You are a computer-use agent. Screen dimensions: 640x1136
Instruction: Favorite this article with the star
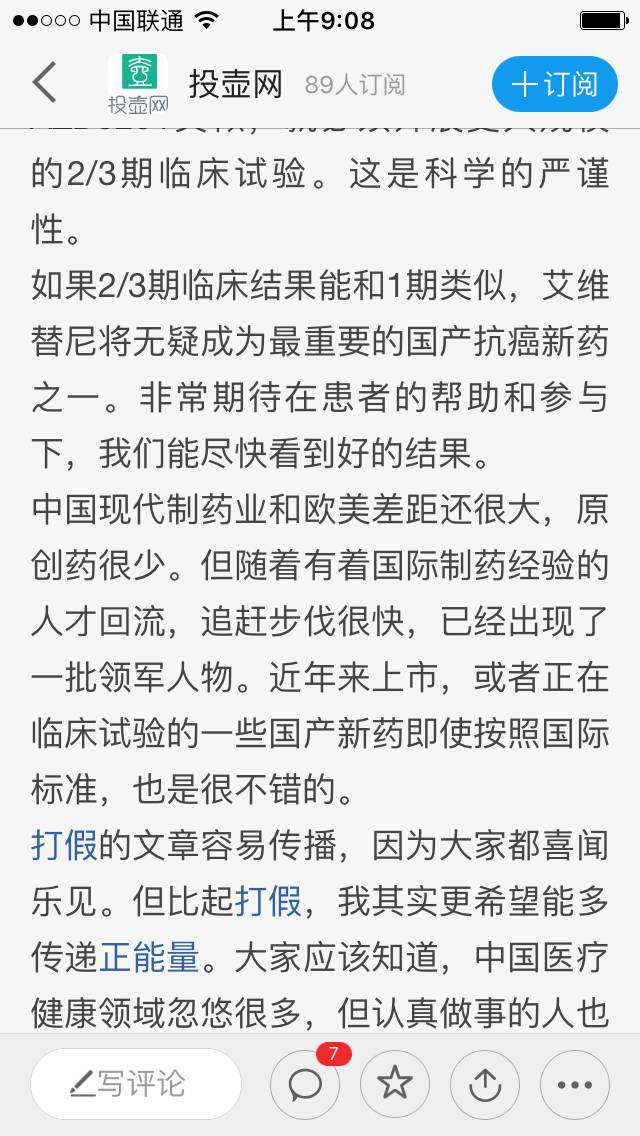click(395, 1084)
